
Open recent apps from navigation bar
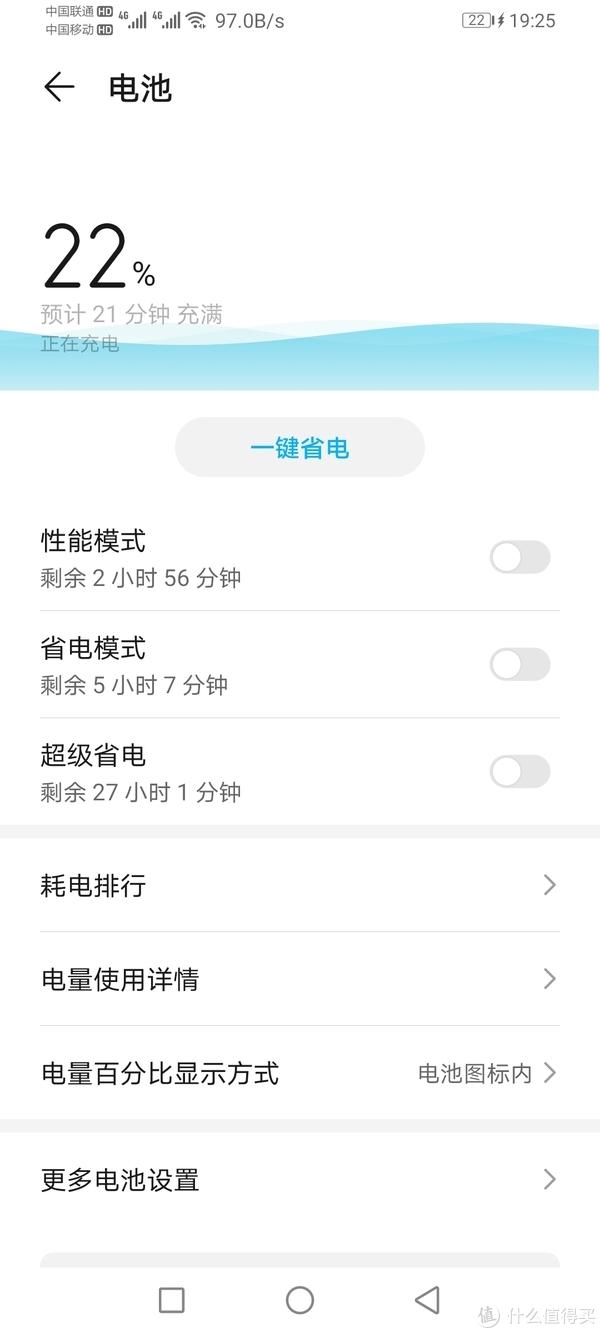[x=172, y=1299]
